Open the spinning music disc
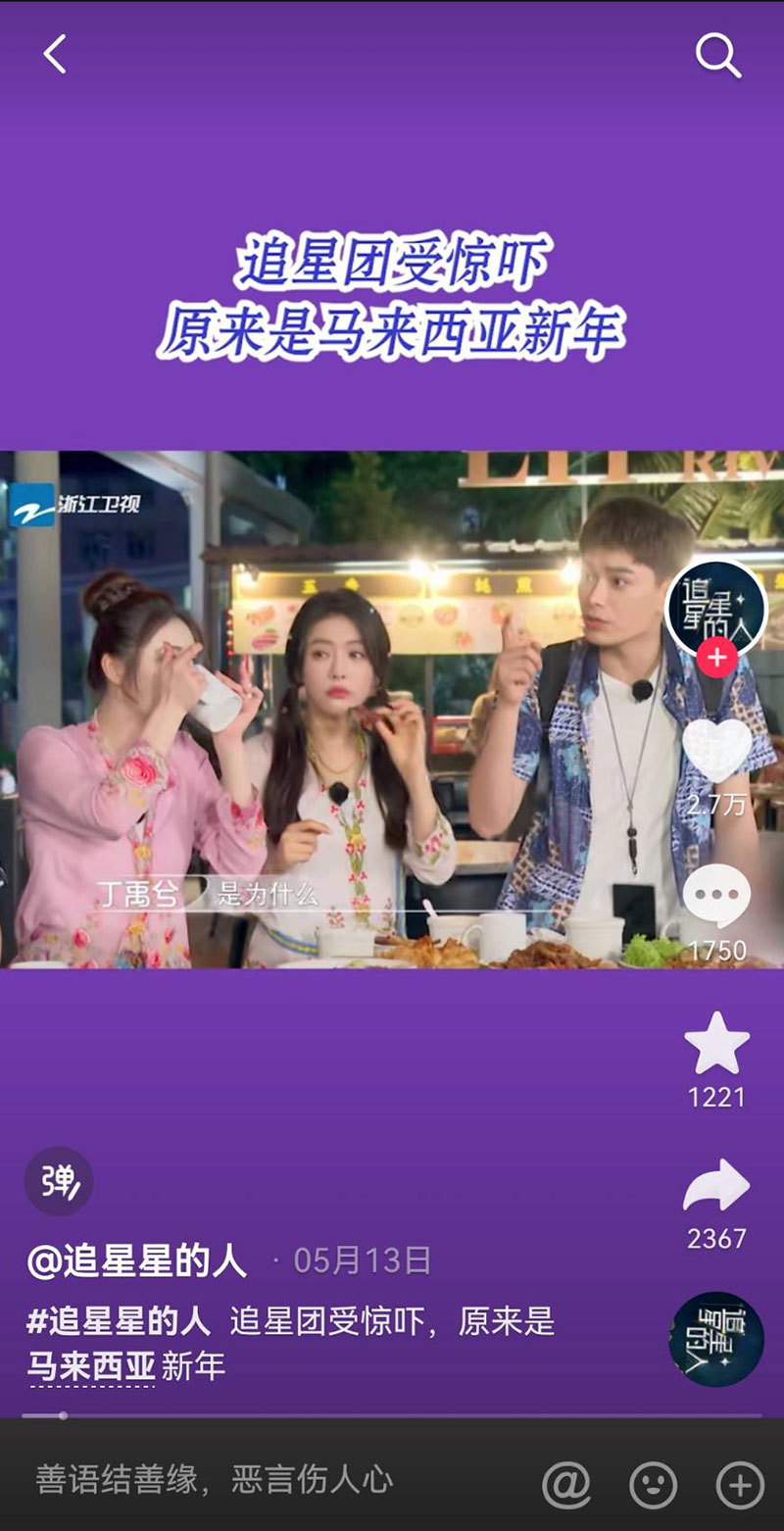 click(716, 1339)
